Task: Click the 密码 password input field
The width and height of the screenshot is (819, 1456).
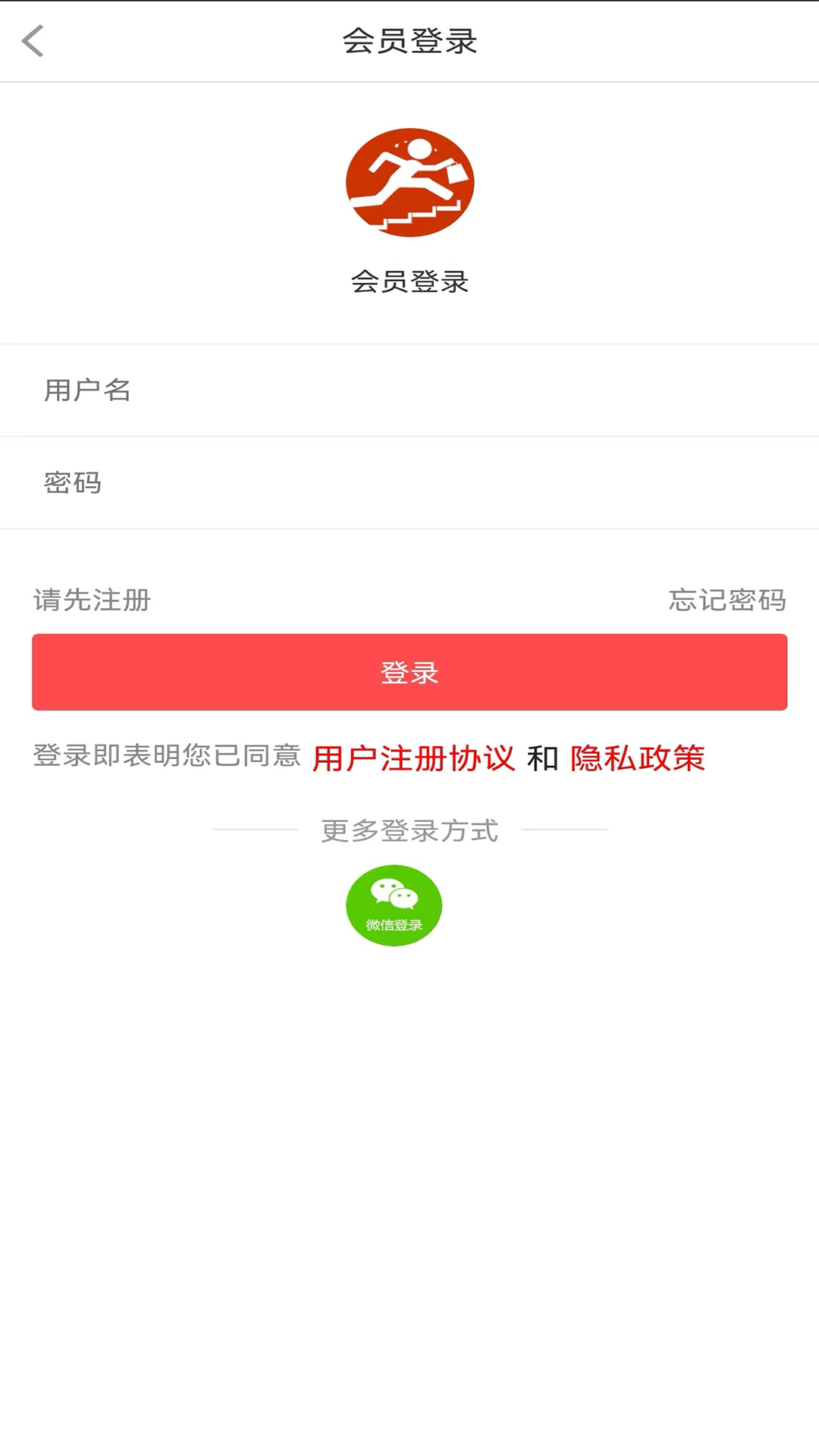Action: [409, 483]
